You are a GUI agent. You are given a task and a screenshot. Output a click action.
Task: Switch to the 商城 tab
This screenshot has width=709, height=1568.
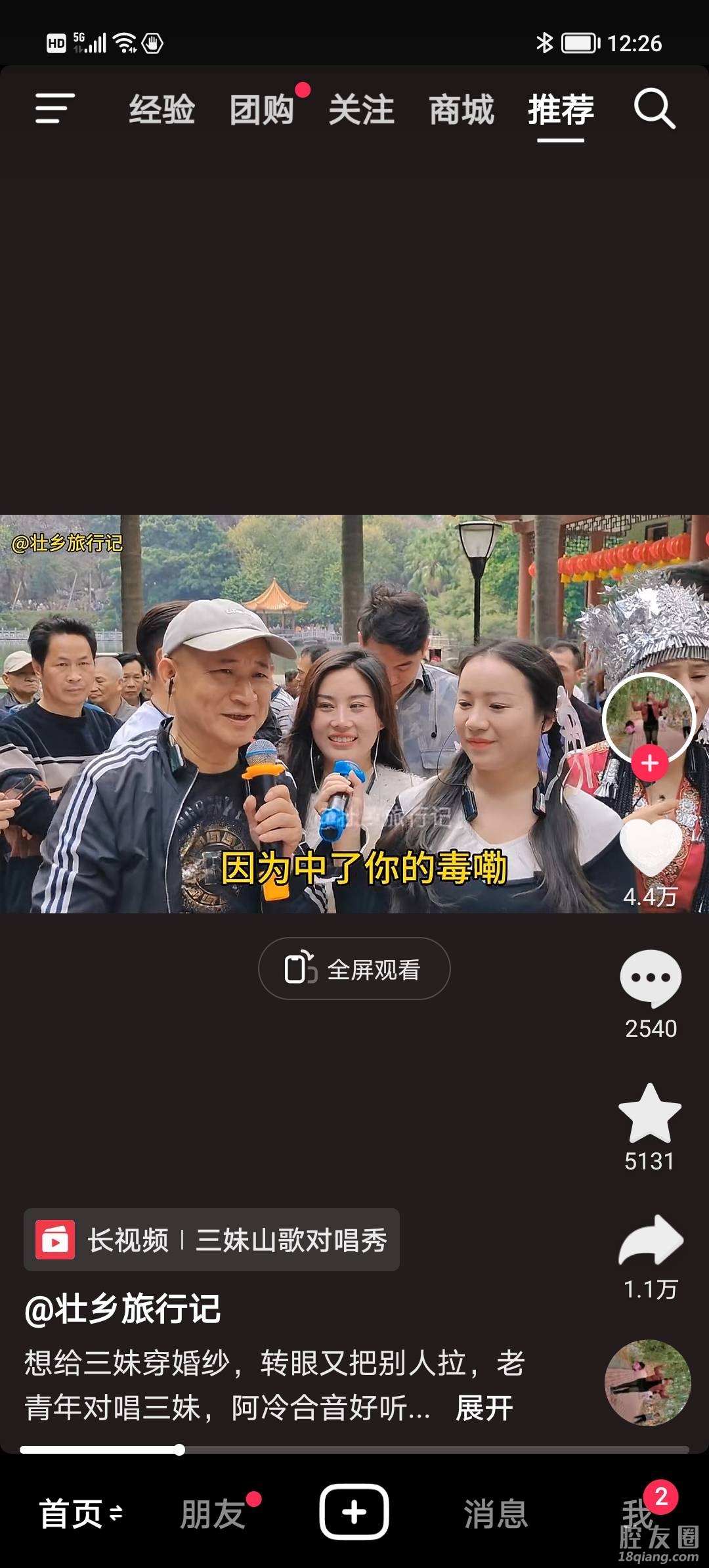coord(462,110)
